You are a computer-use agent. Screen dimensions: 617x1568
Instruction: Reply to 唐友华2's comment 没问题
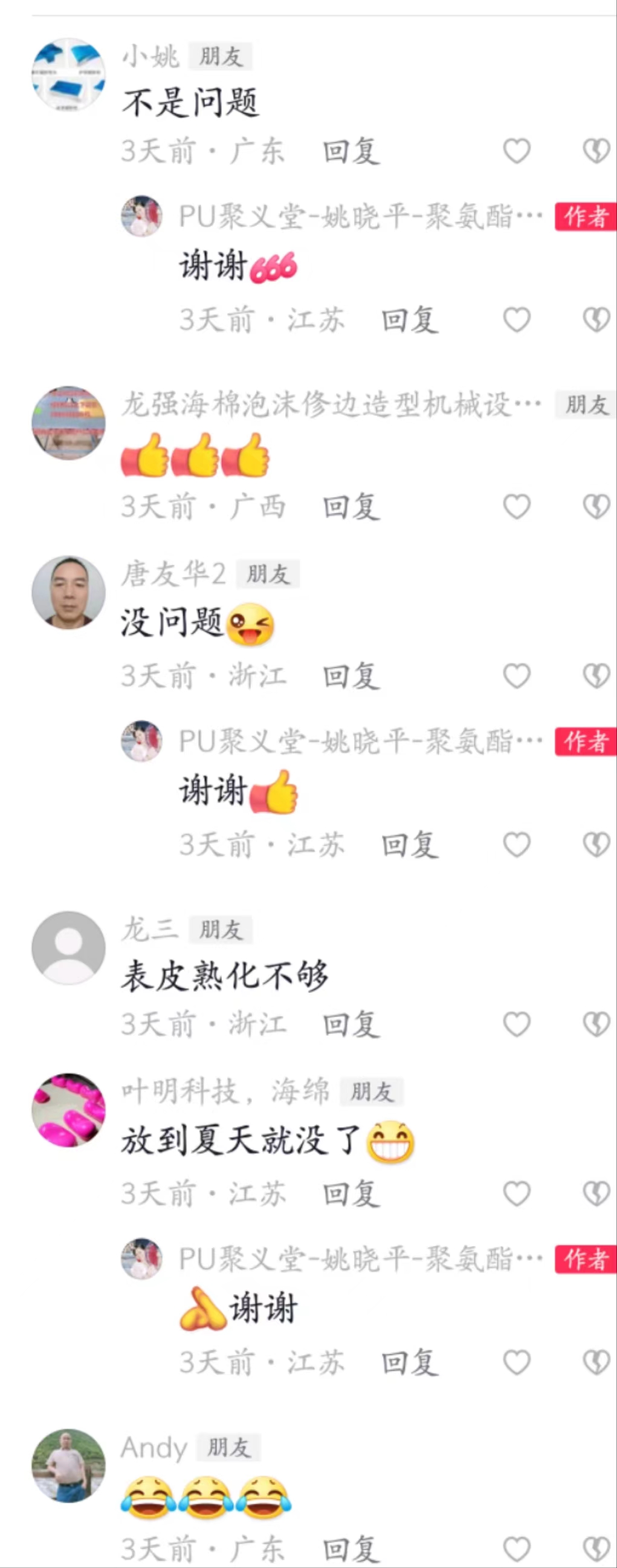[351, 676]
